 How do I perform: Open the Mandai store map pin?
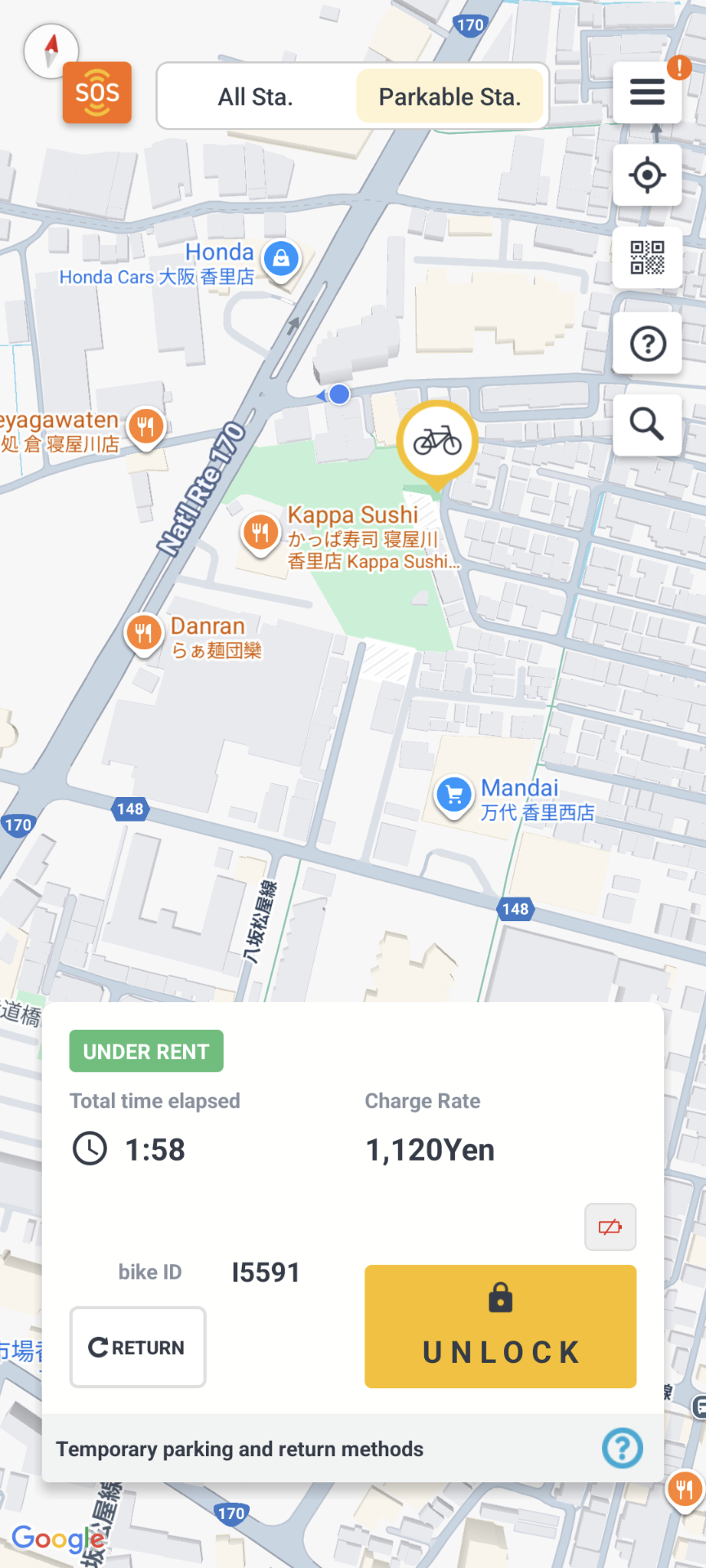coord(454,795)
